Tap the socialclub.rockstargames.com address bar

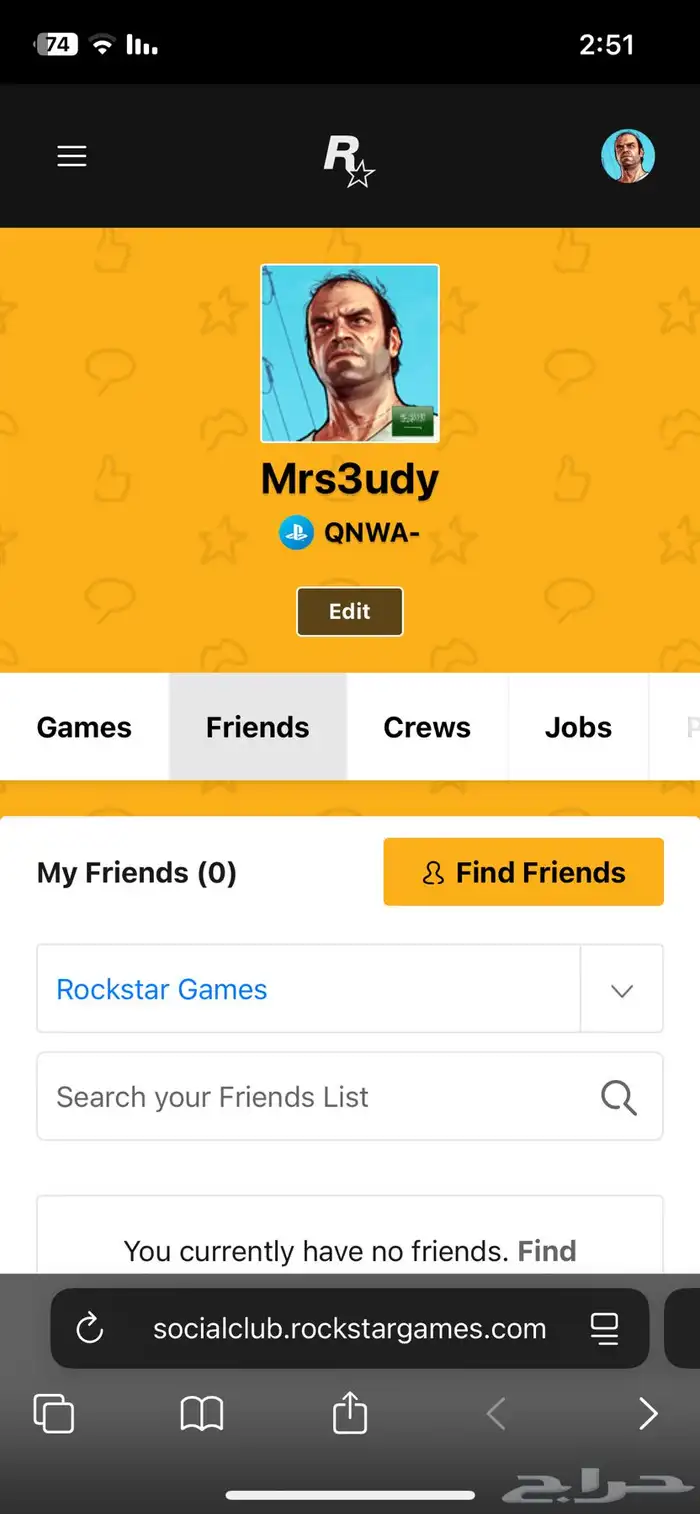[x=349, y=1329]
